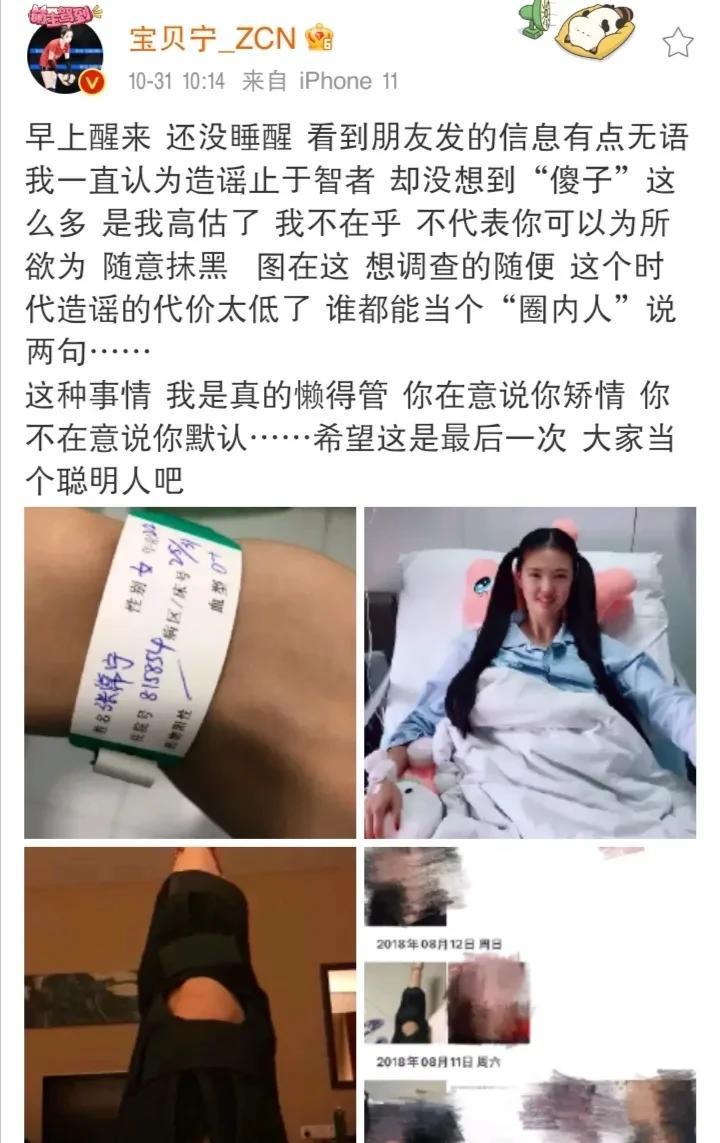Open the blurred chat record image dated 2018年08月12日

tap(530, 995)
